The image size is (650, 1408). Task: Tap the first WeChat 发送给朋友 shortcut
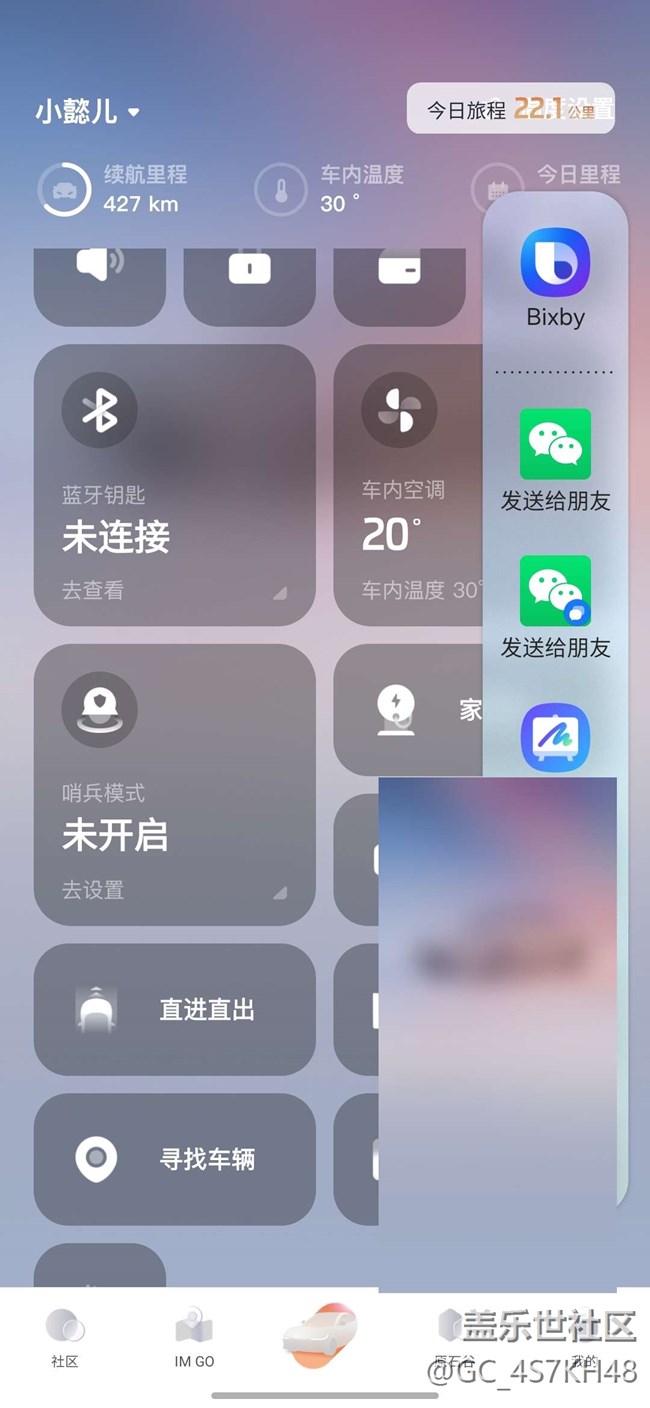(x=555, y=459)
